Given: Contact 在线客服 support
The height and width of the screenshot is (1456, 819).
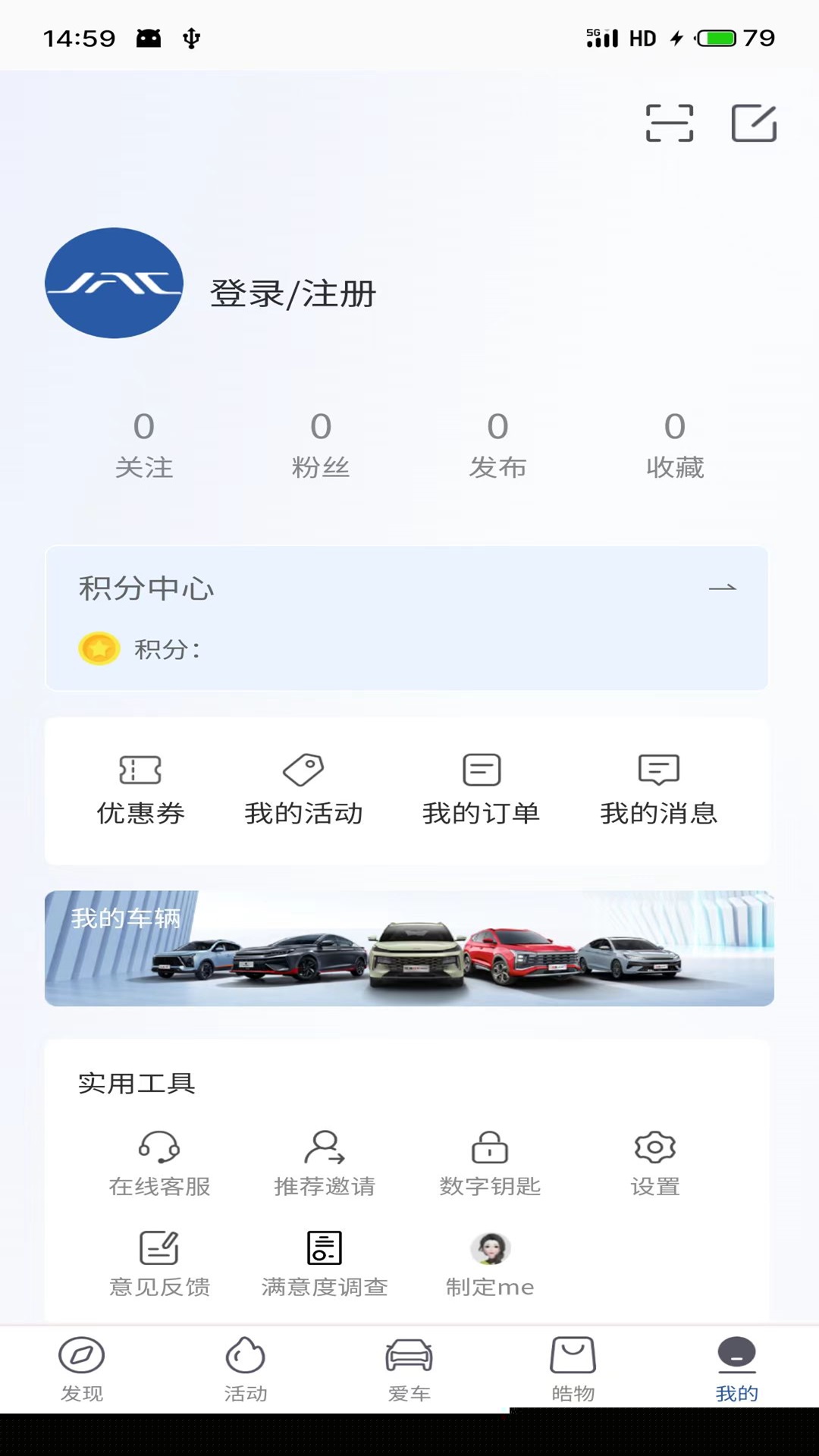Looking at the screenshot, I should (x=159, y=1163).
